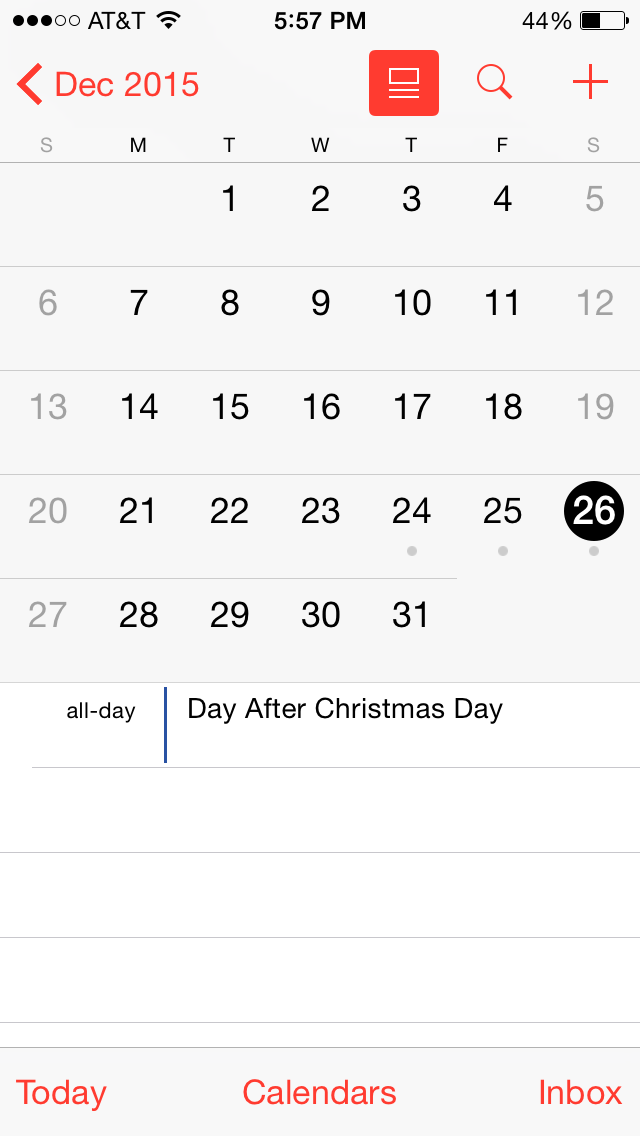640x1136 pixels.
Task: Select December 25
Action: click(x=502, y=511)
